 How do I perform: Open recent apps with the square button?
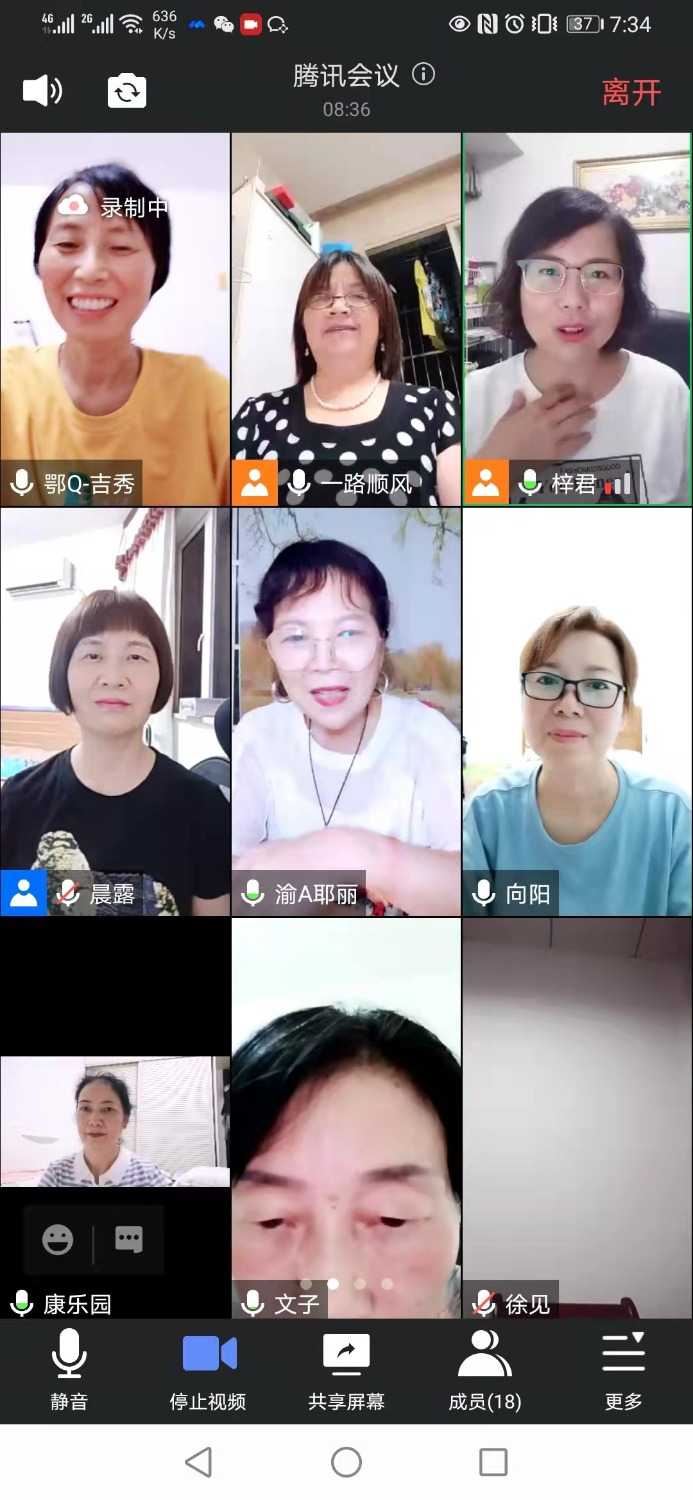(x=493, y=1462)
